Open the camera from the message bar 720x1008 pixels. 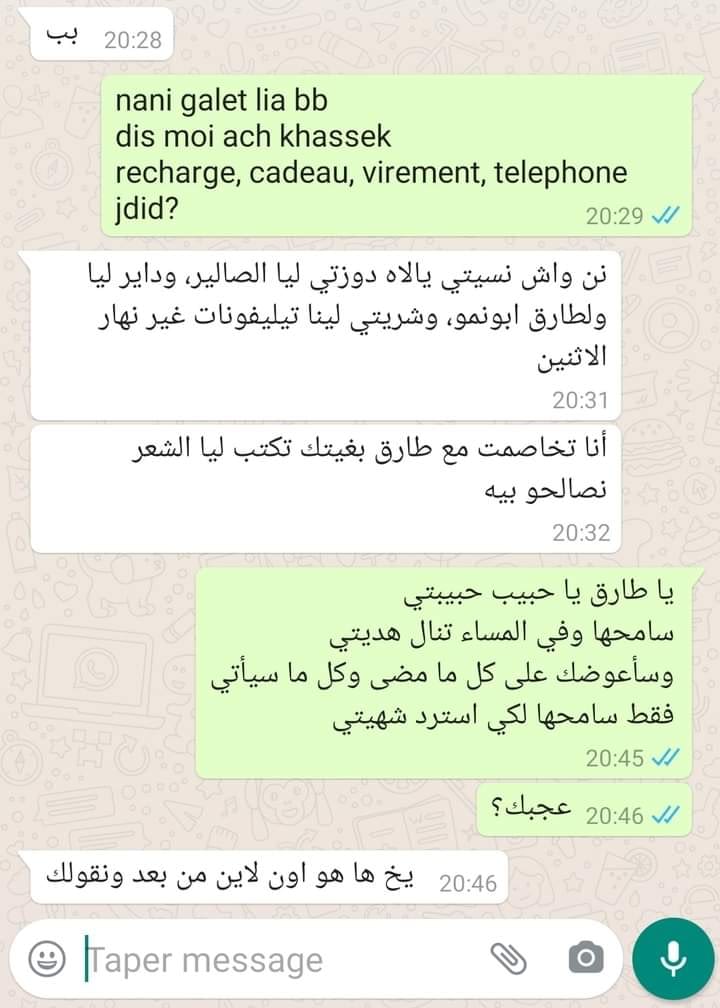click(x=585, y=959)
